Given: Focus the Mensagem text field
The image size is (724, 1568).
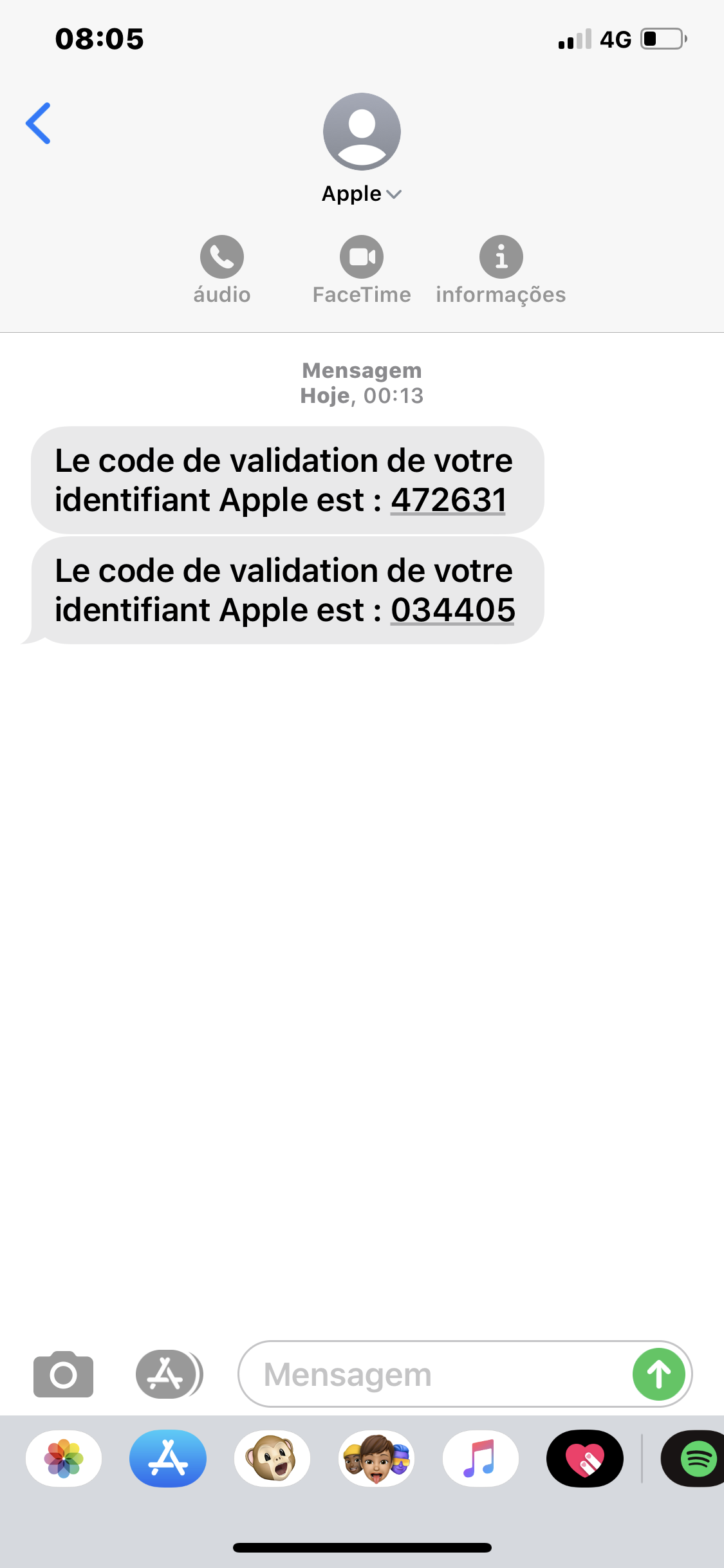Looking at the screenshot, I should tap(431, 1374).
